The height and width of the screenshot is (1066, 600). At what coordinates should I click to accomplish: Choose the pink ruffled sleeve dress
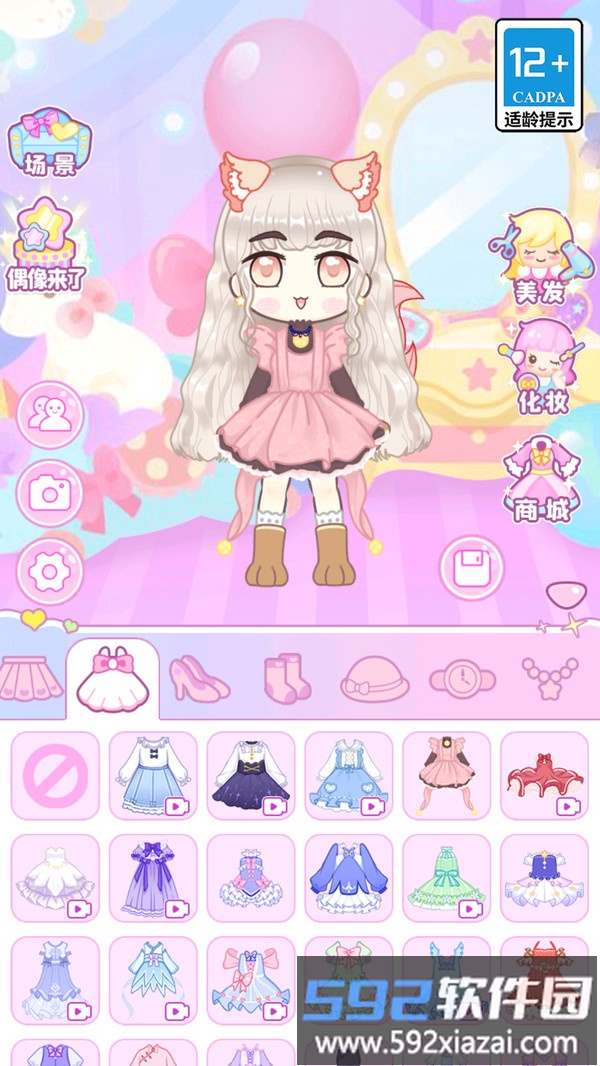[446, 775]
